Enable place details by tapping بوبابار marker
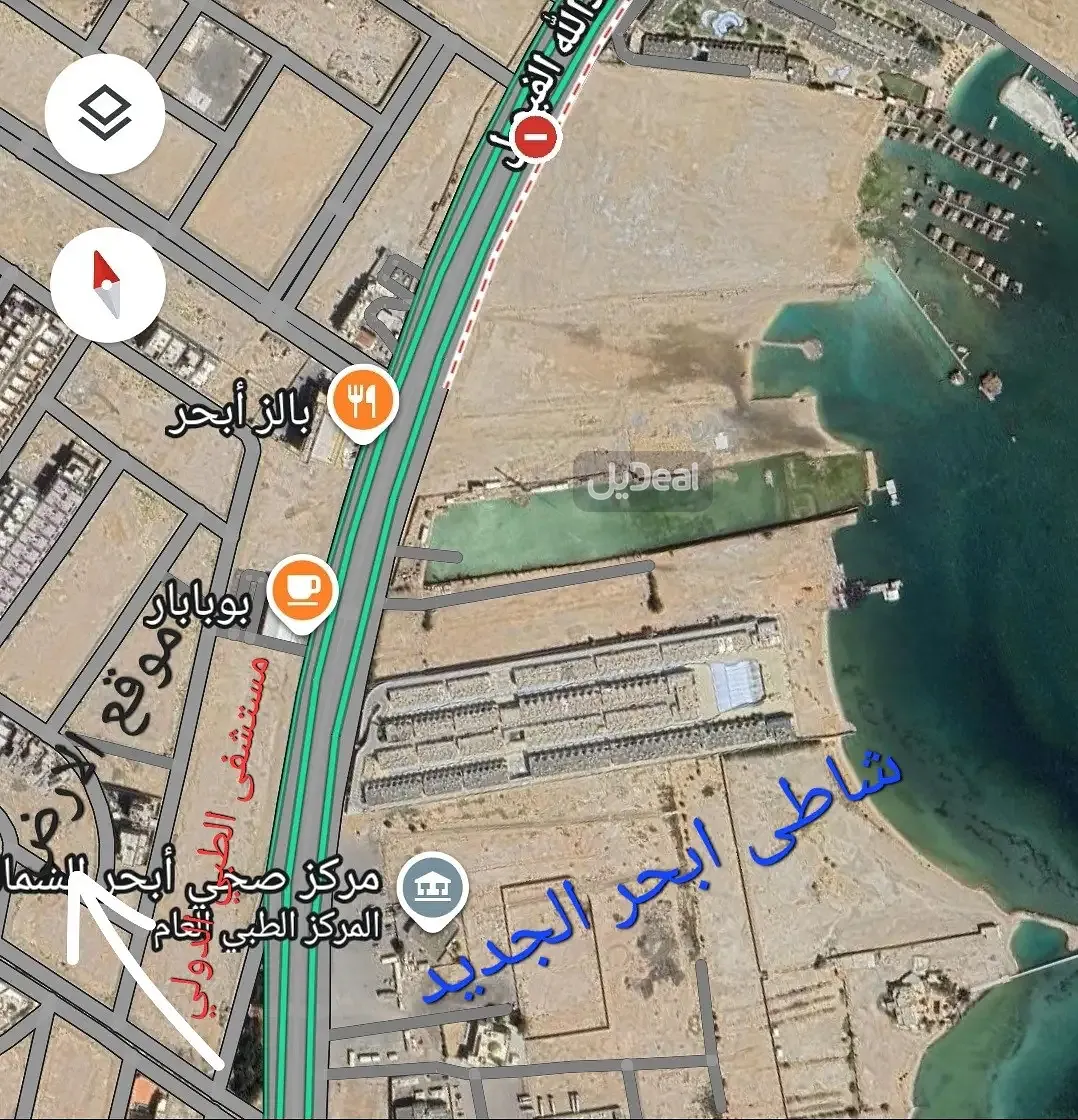Screen dimensions: 1078x1120 coord(301,589)
